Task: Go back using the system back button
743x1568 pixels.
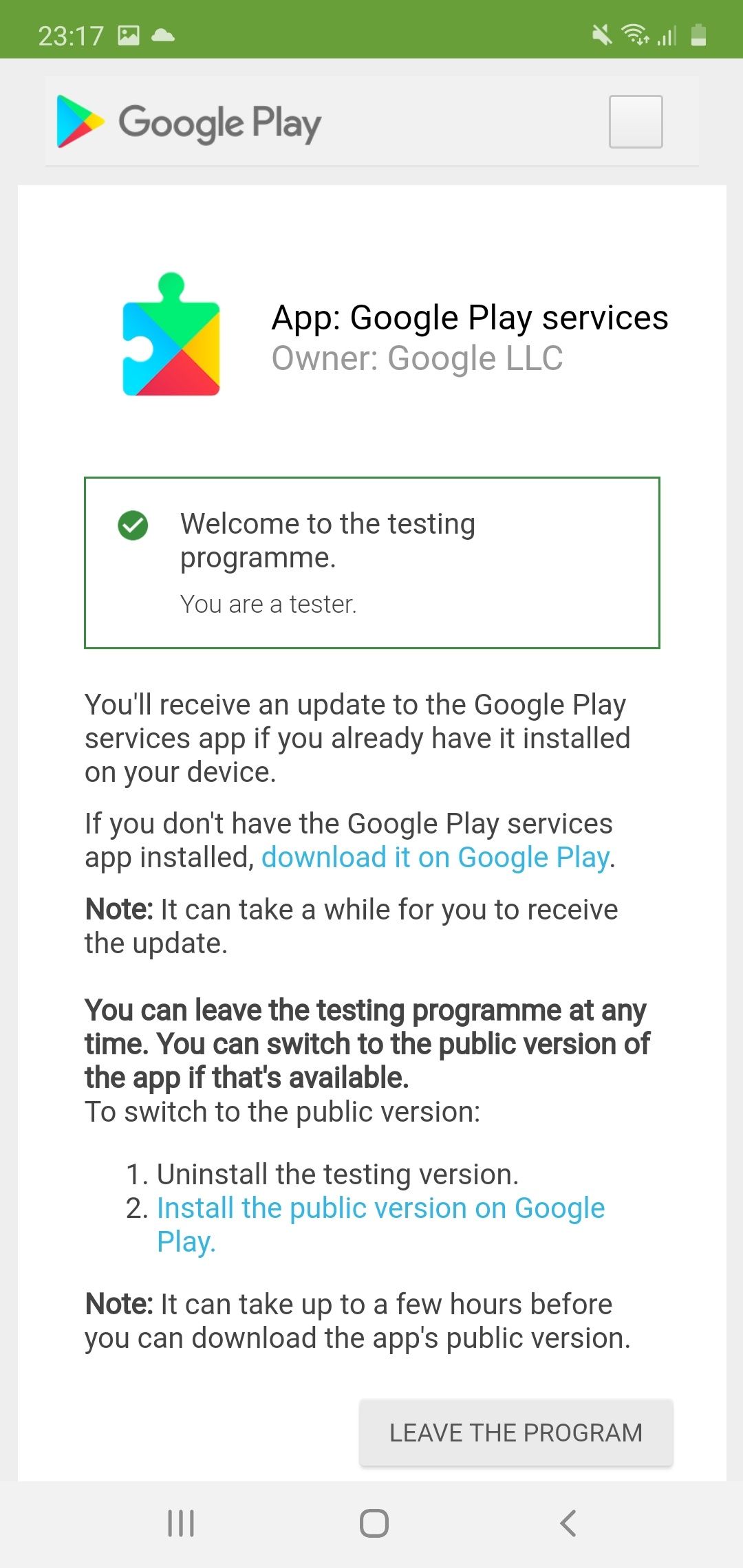Action: (568, 1523)
